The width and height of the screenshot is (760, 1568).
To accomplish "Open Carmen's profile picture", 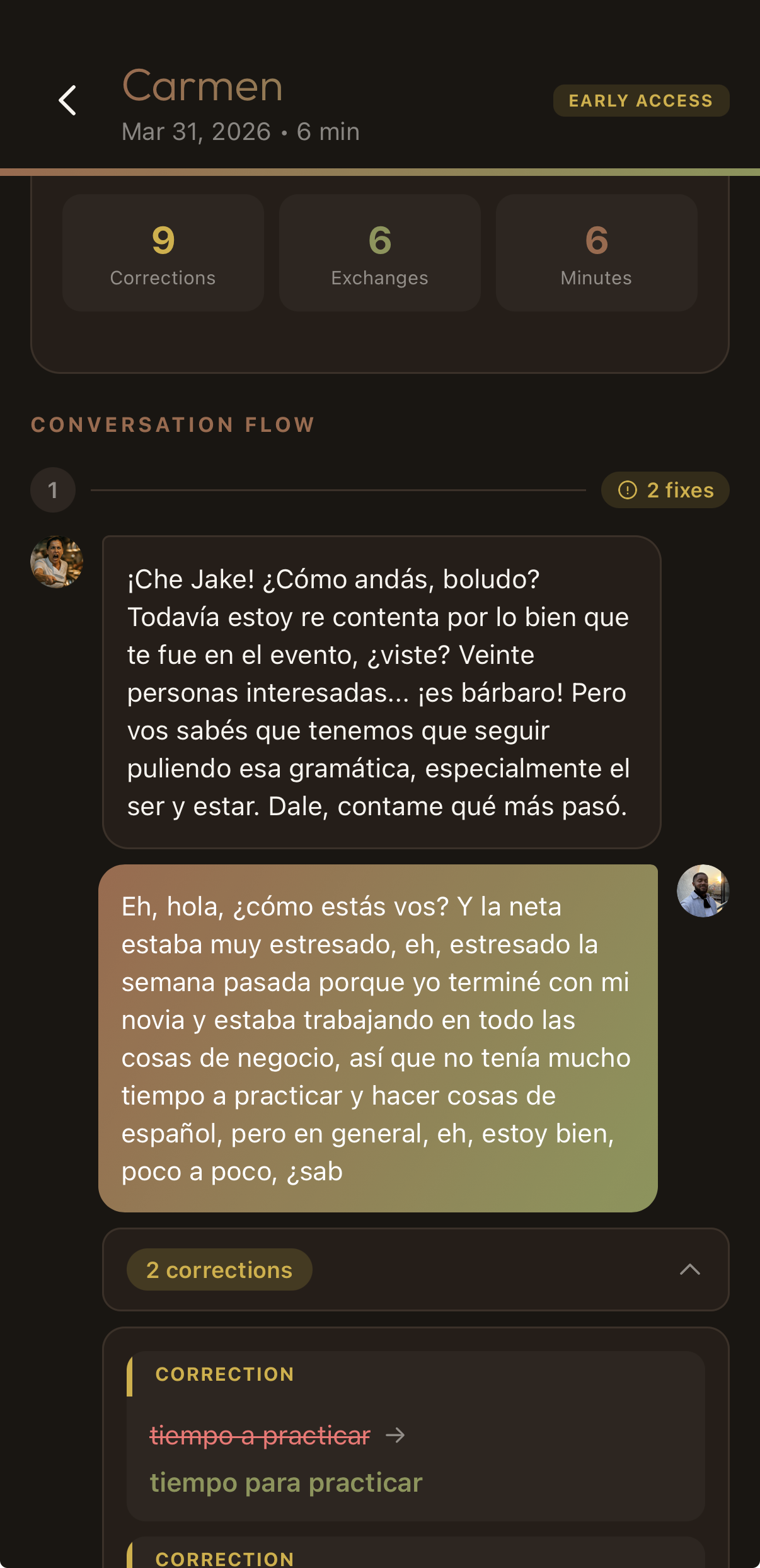I will (56, 562).
